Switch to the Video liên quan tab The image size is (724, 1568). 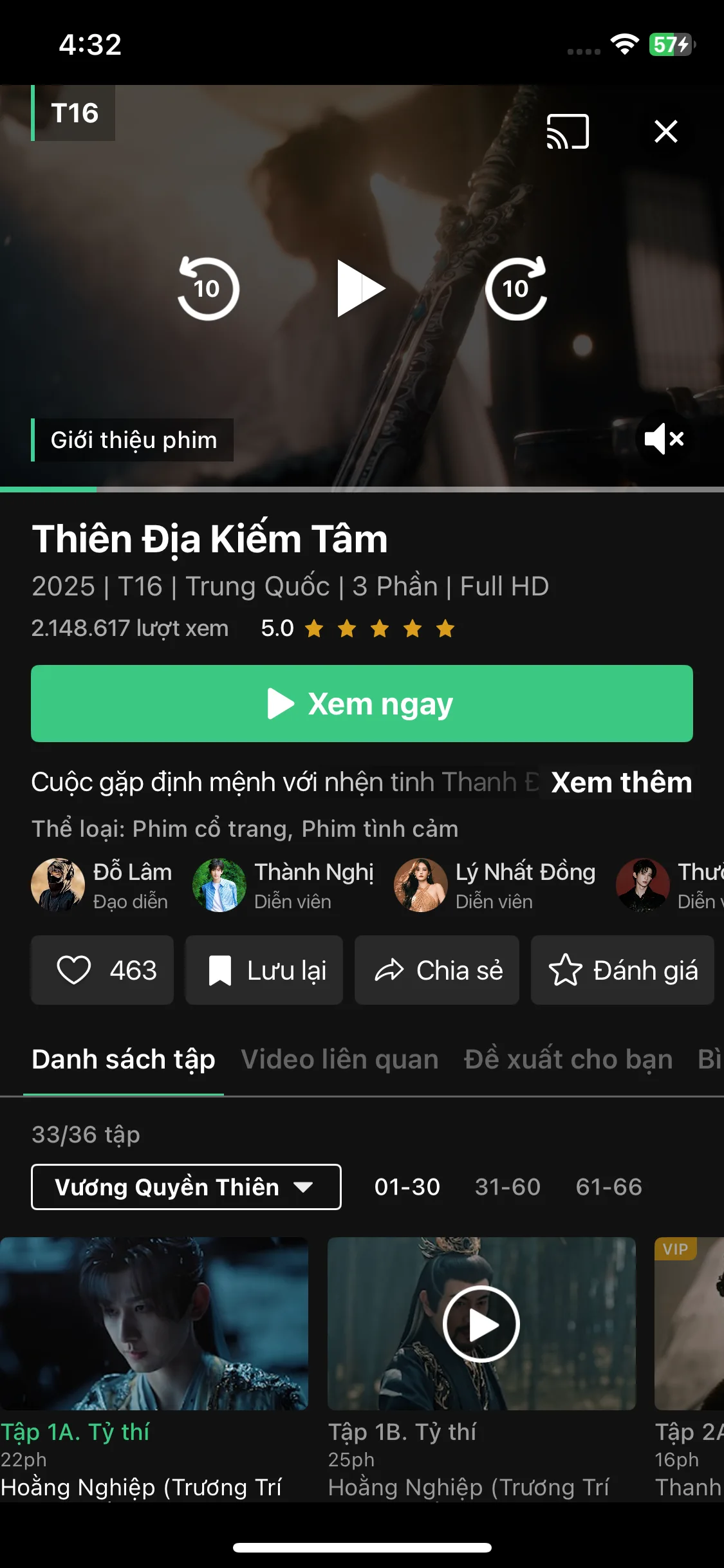[x=340, y=1059]
